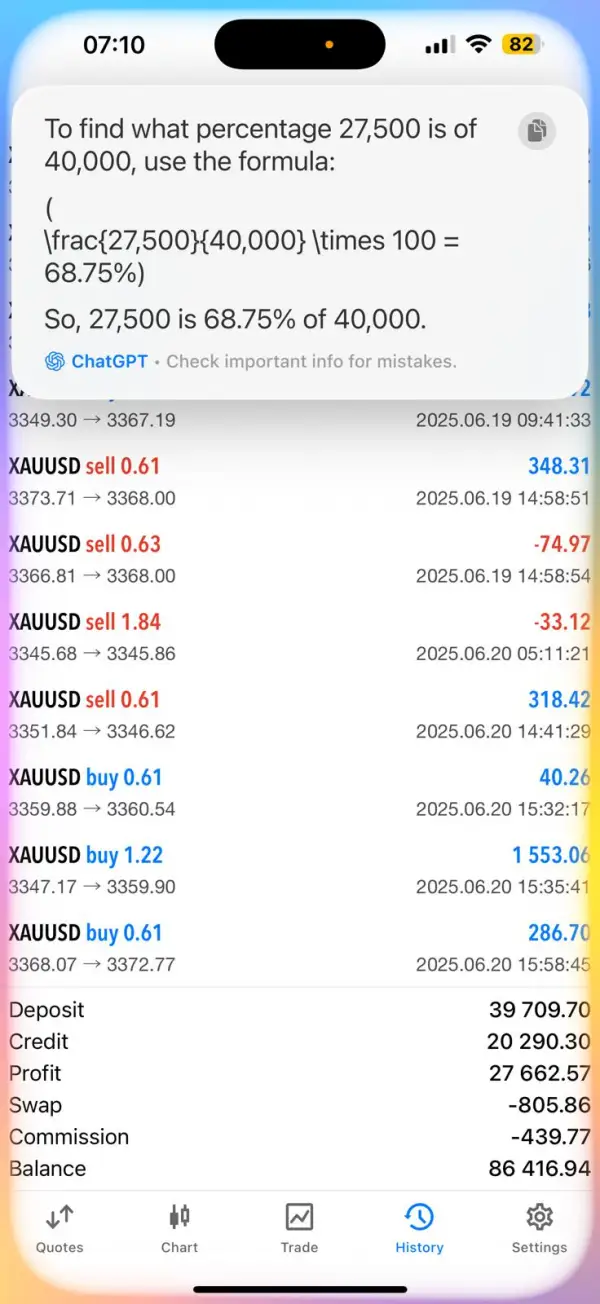The height and width of the screenshot is (1304, 600).
Task: Open the XAUUSD buy 0.61 trade with 286.70 profit
Action: point(299,949)
